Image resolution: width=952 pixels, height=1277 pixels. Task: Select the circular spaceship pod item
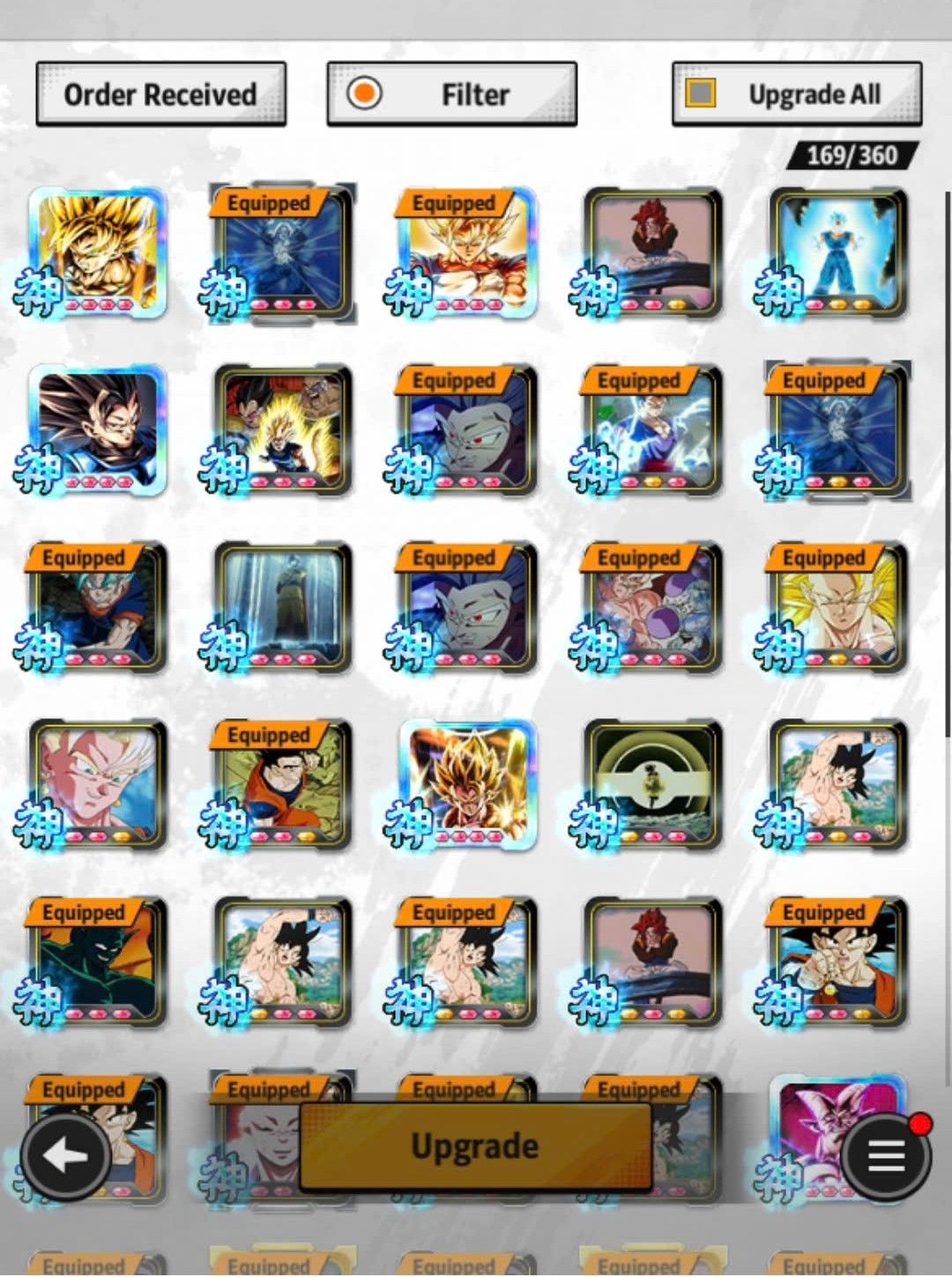(x=652, y=784)
